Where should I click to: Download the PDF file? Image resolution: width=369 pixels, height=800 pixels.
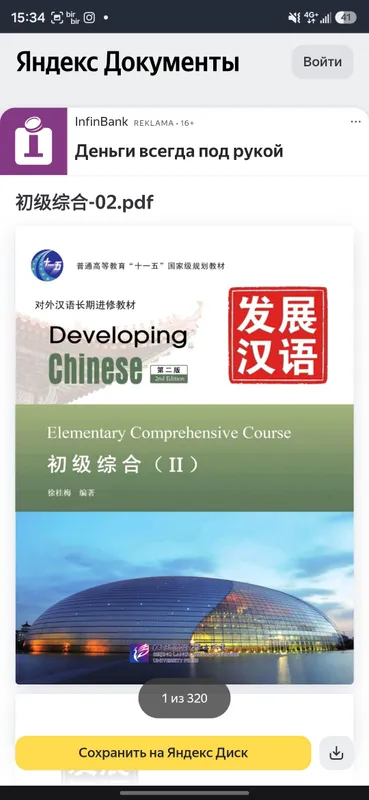pos(336,753)
